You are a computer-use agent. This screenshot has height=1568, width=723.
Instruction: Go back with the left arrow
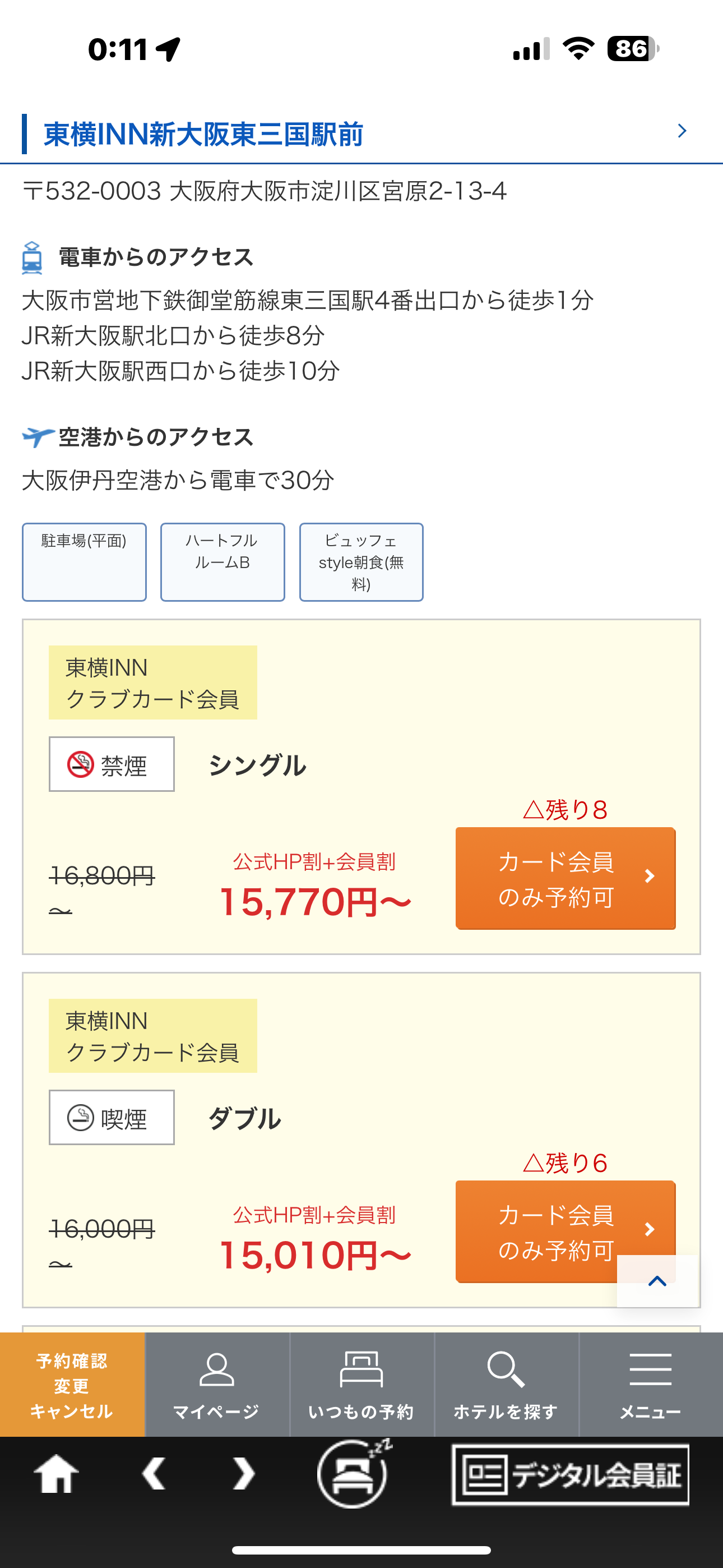[154, 1474]
